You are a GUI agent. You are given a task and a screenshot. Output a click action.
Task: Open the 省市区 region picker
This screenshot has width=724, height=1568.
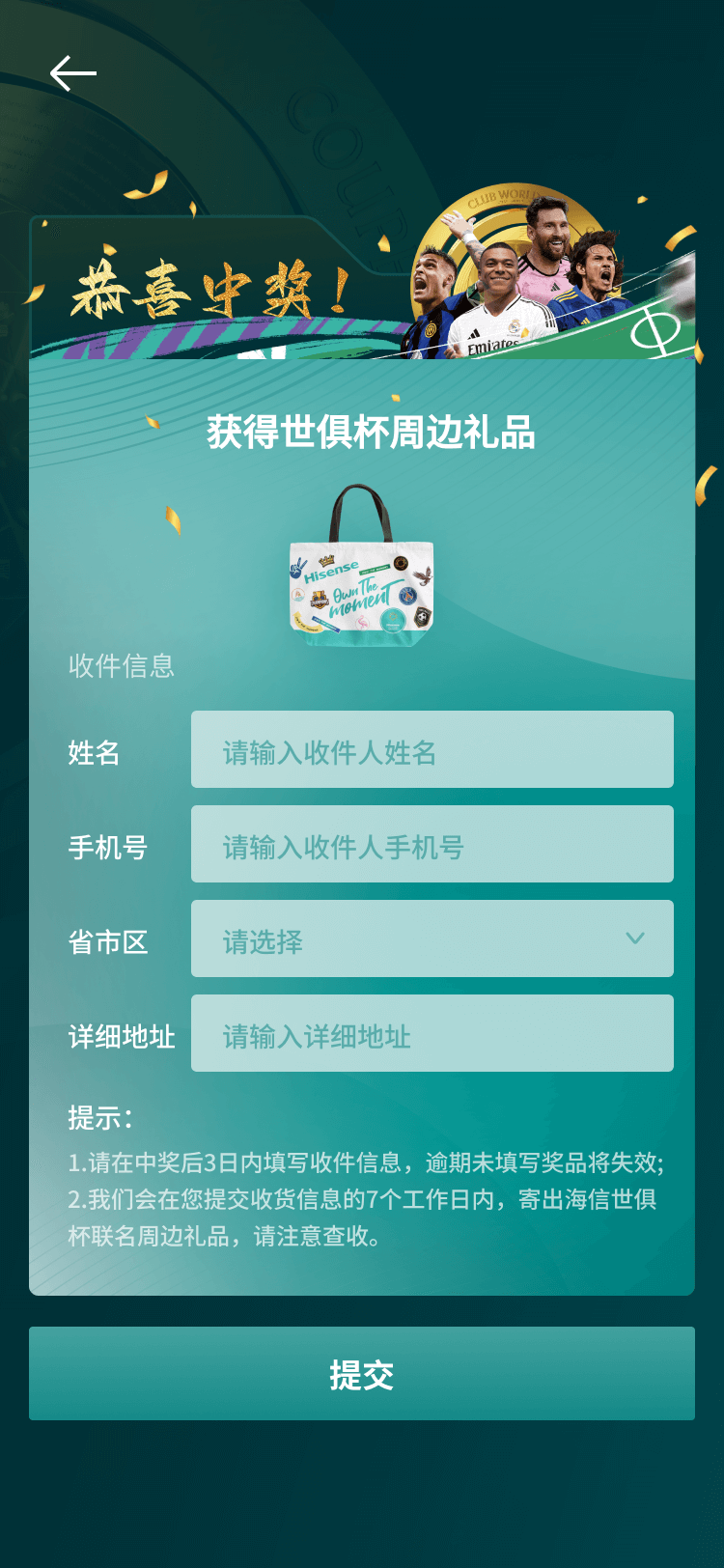(432, 939)
